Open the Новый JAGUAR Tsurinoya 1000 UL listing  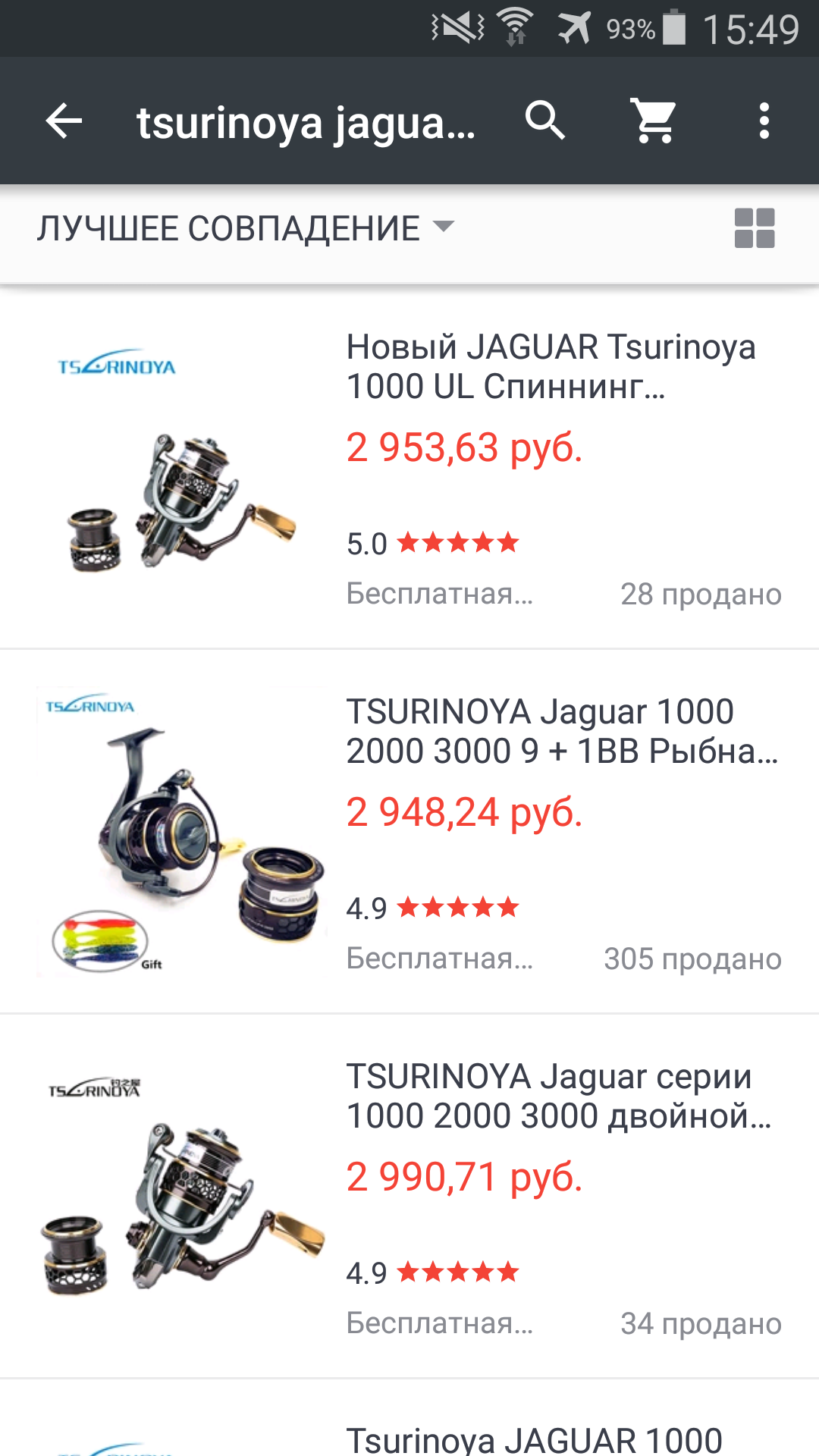click(551, 367)
